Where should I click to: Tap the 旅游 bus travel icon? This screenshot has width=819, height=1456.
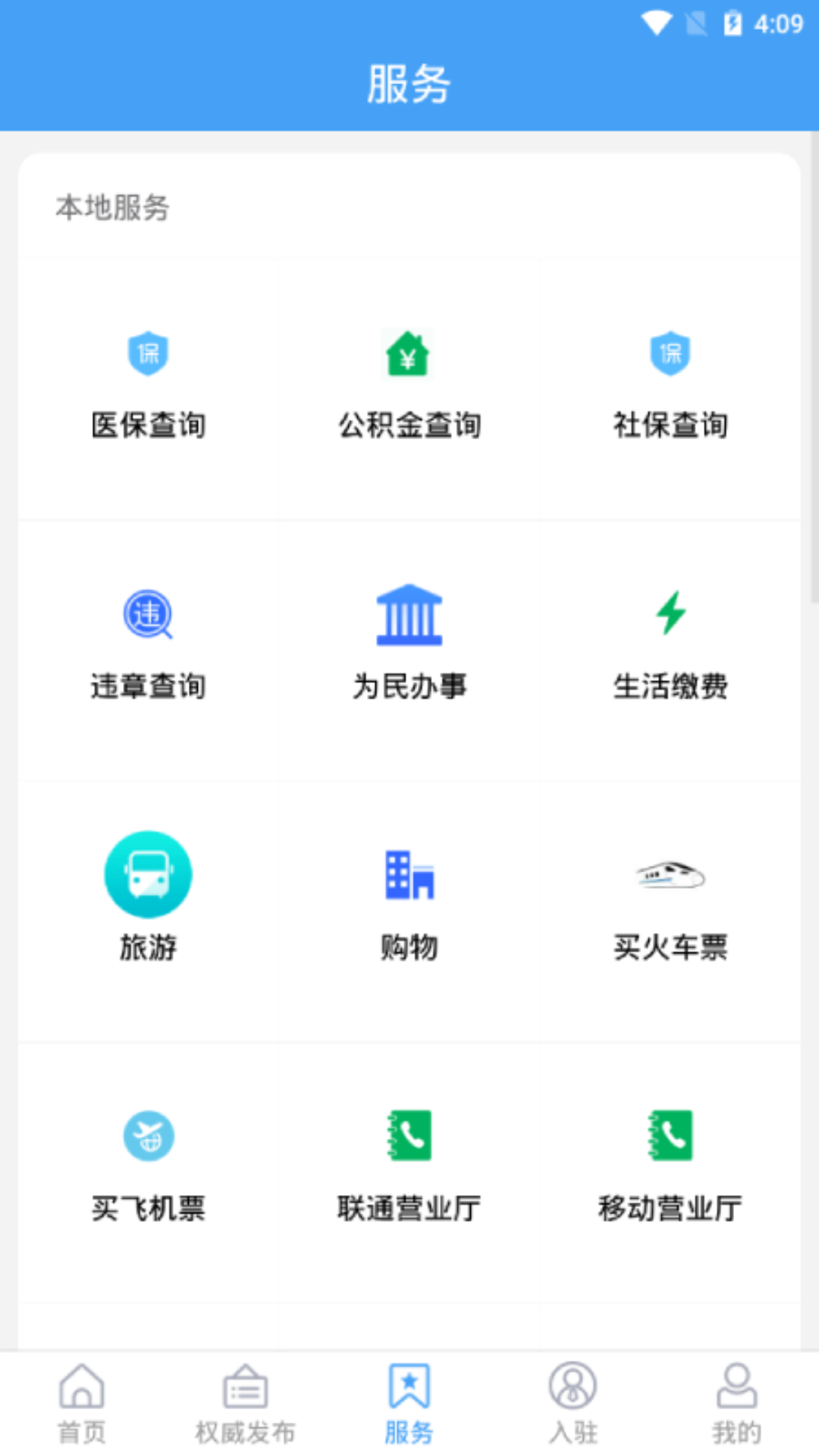pyautogui.click(x=149, y=874)
